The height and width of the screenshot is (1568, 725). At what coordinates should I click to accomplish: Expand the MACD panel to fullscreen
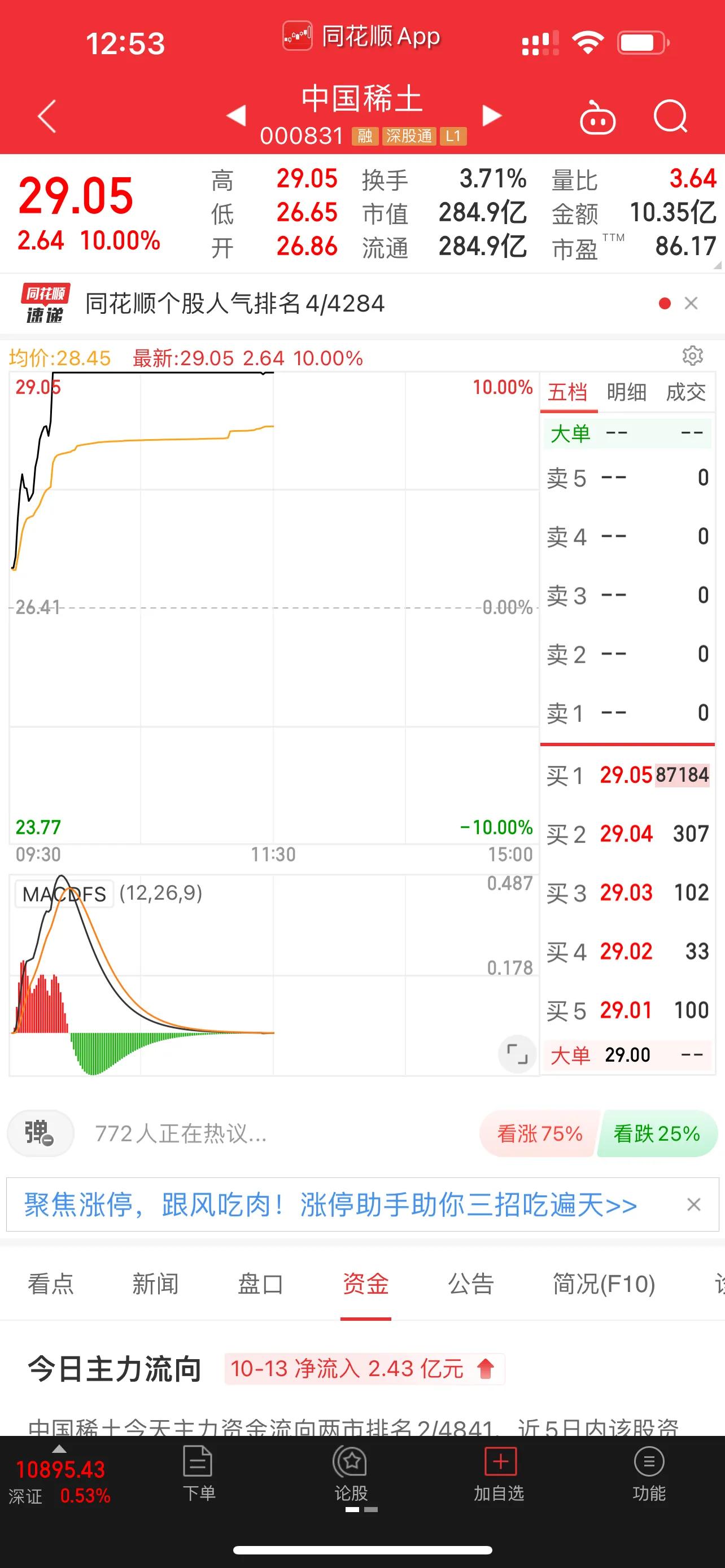517,1054
